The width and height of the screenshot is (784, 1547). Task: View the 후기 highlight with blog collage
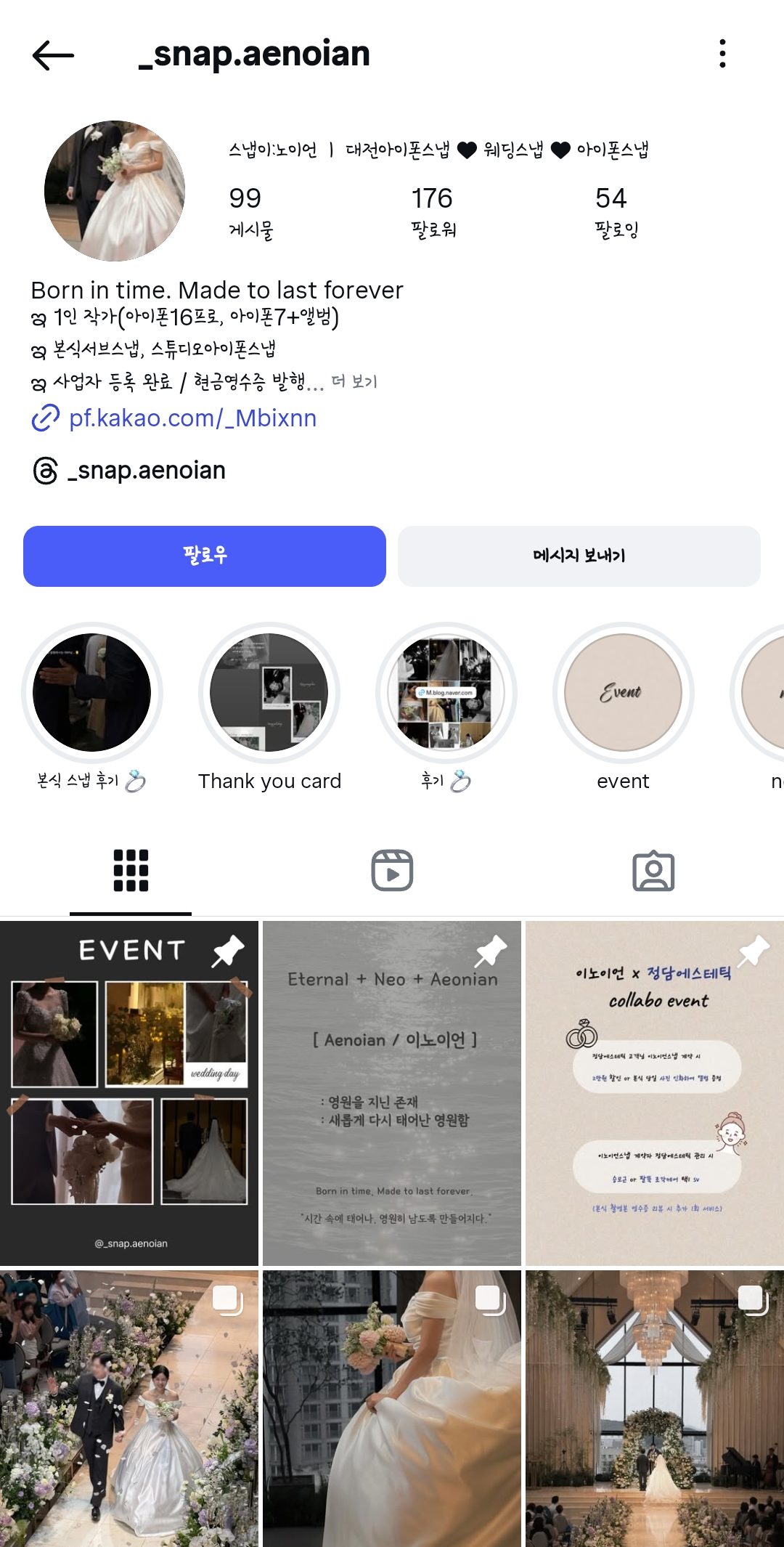[x=446, y=693]
